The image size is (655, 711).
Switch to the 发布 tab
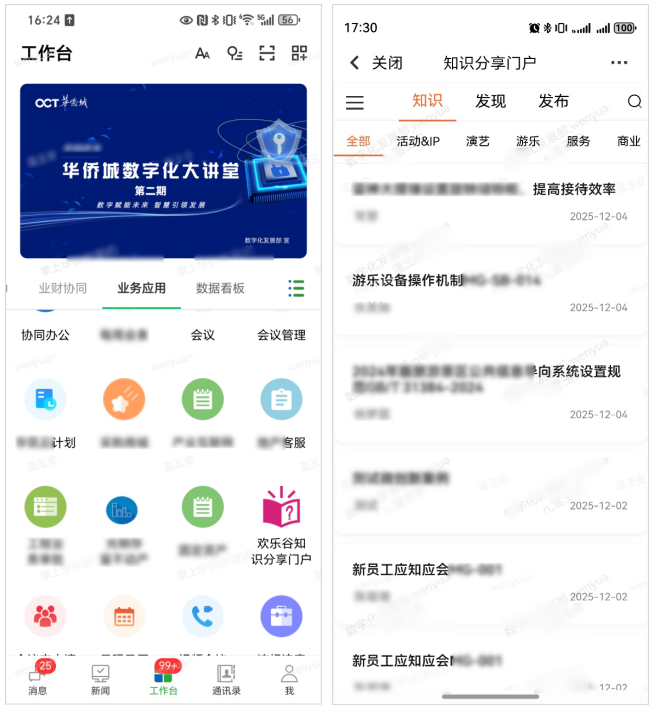553,101
